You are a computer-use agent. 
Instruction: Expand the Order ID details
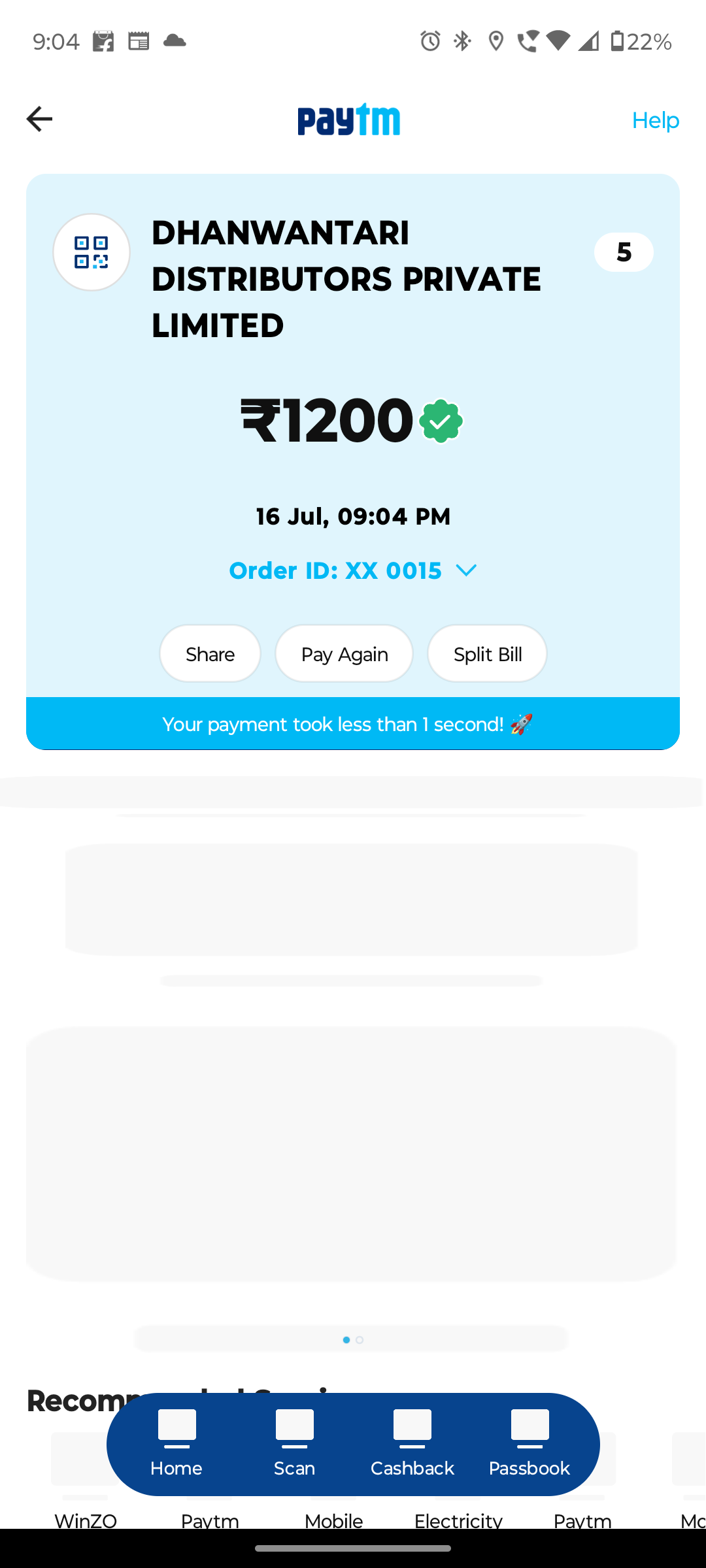(353, 570)
